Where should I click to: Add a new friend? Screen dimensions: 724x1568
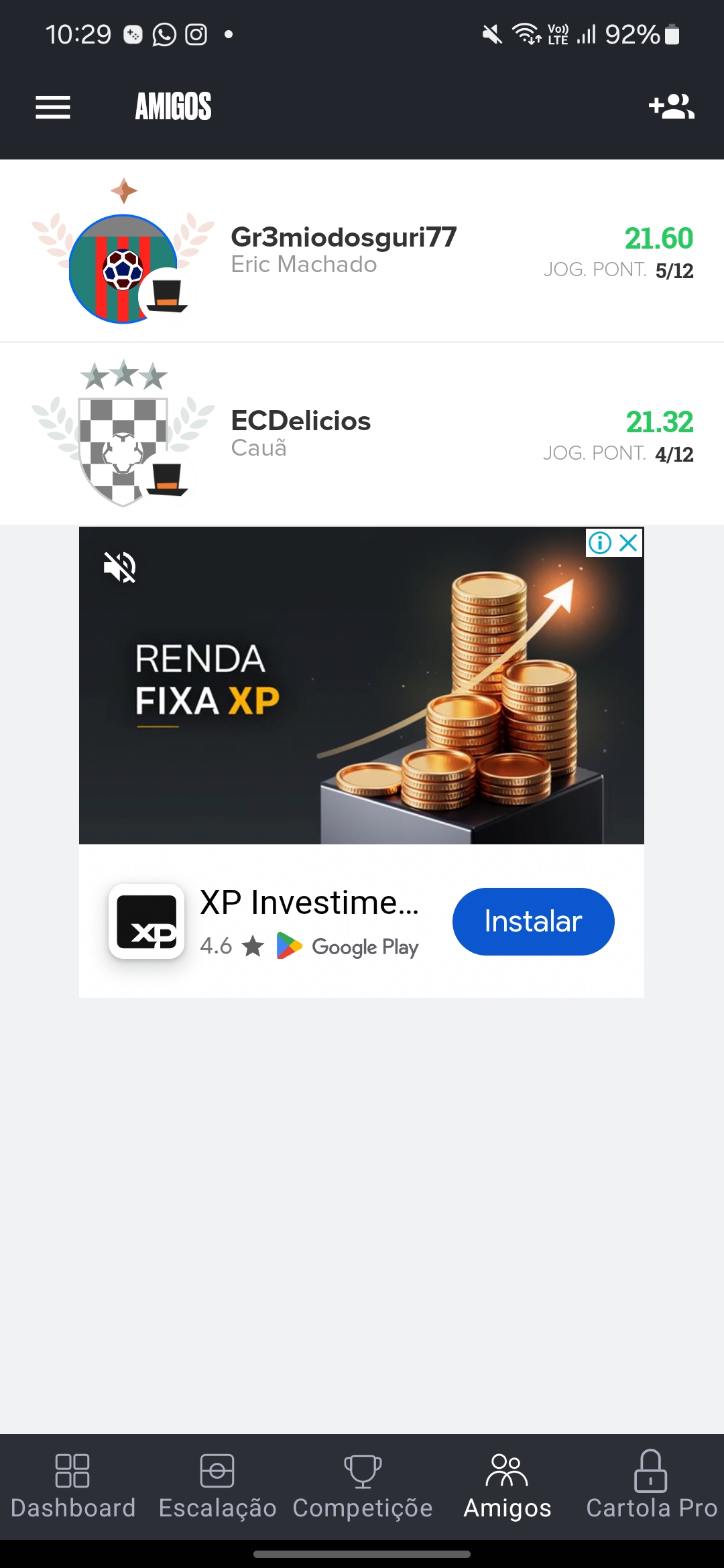[671, 107]
